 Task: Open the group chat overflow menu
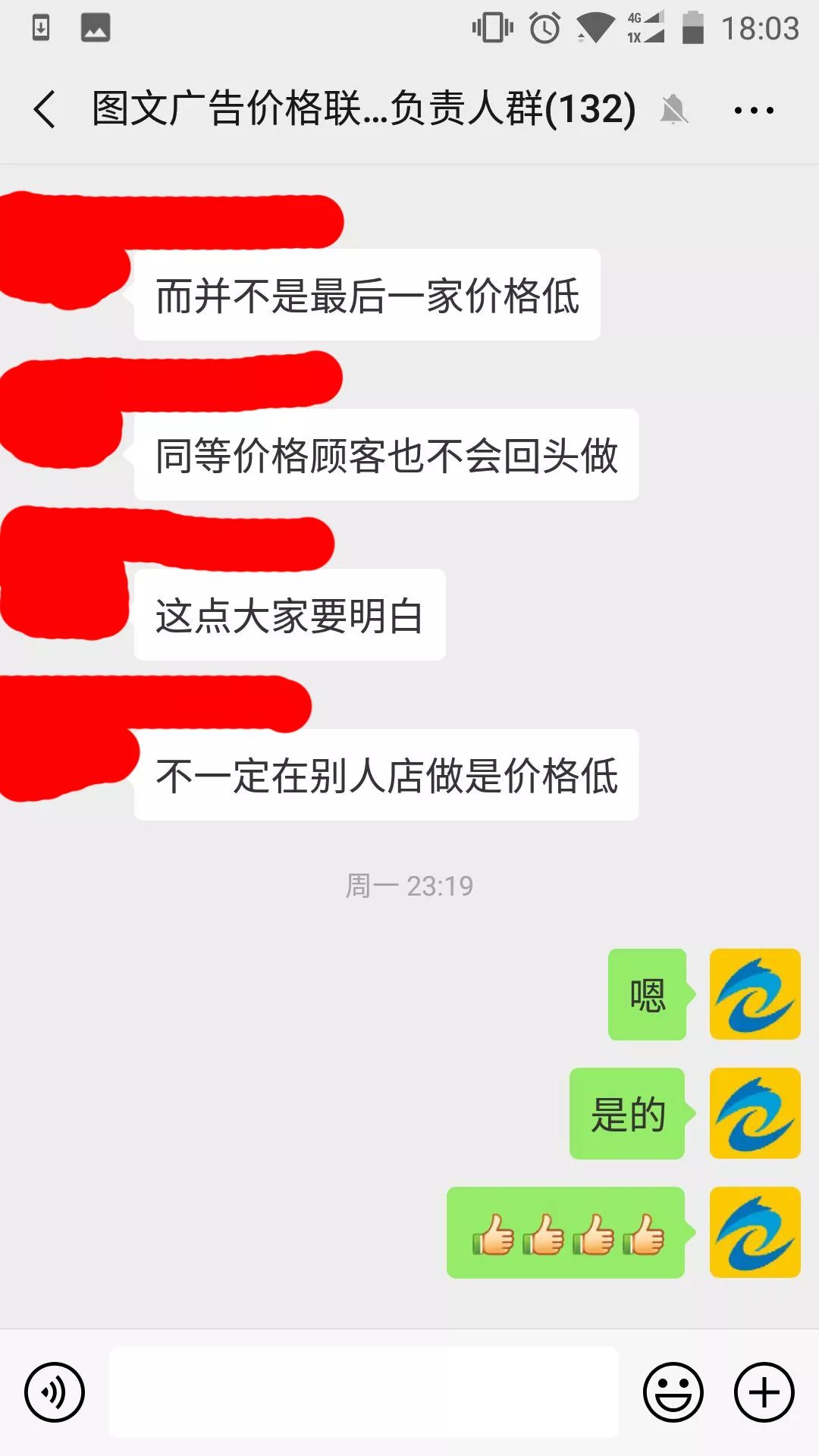coord(754,111)
